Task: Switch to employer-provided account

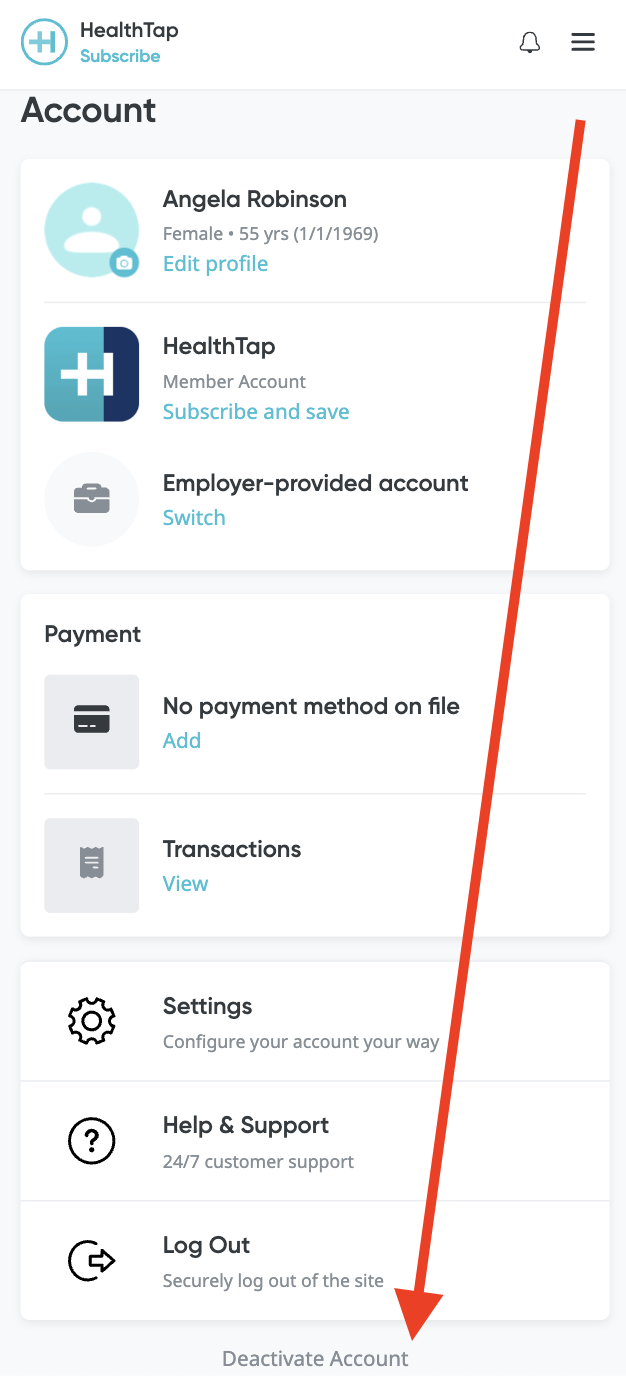Action: (x=194, y=518)
